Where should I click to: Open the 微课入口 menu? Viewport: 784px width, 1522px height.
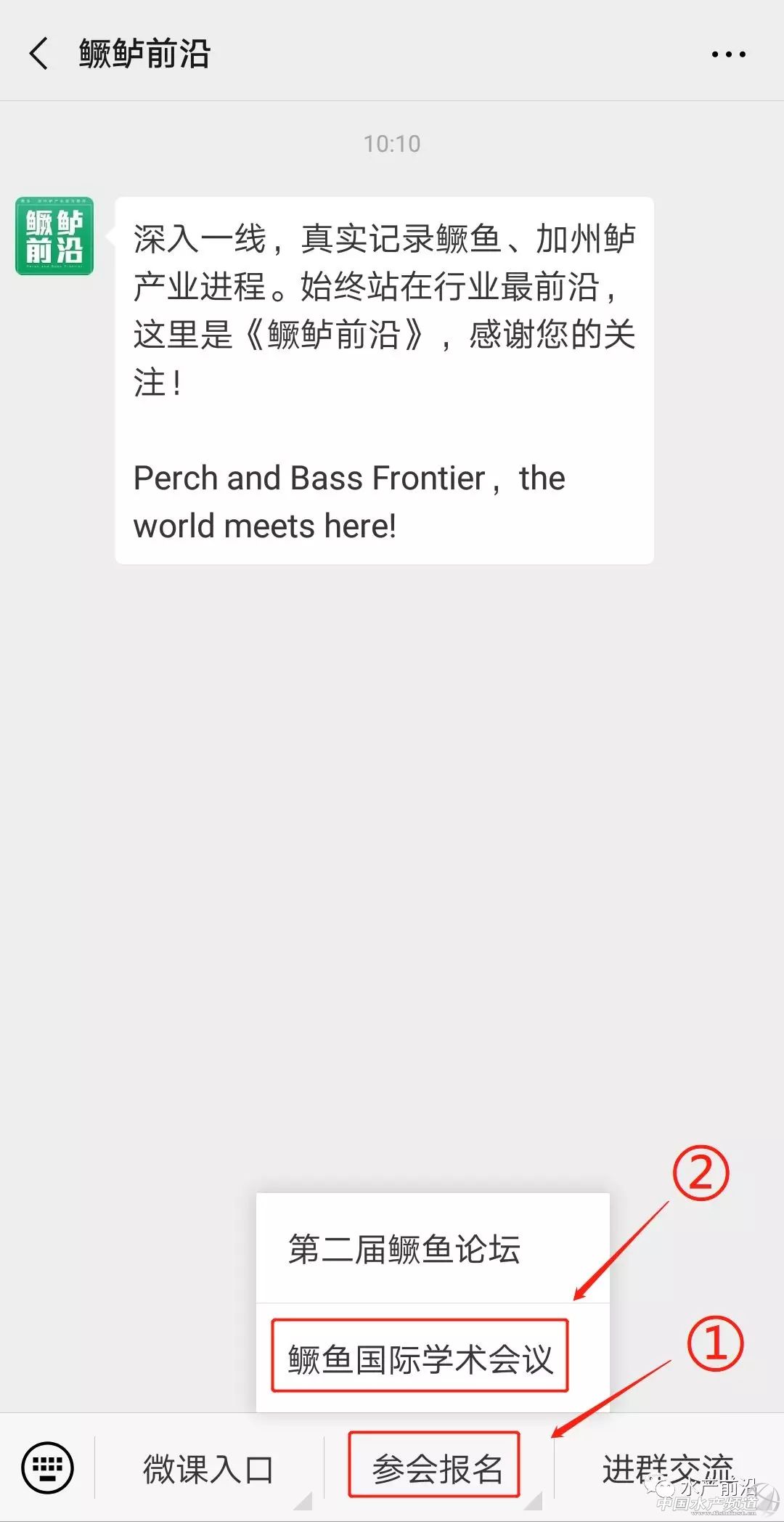tap(208, 1469)
